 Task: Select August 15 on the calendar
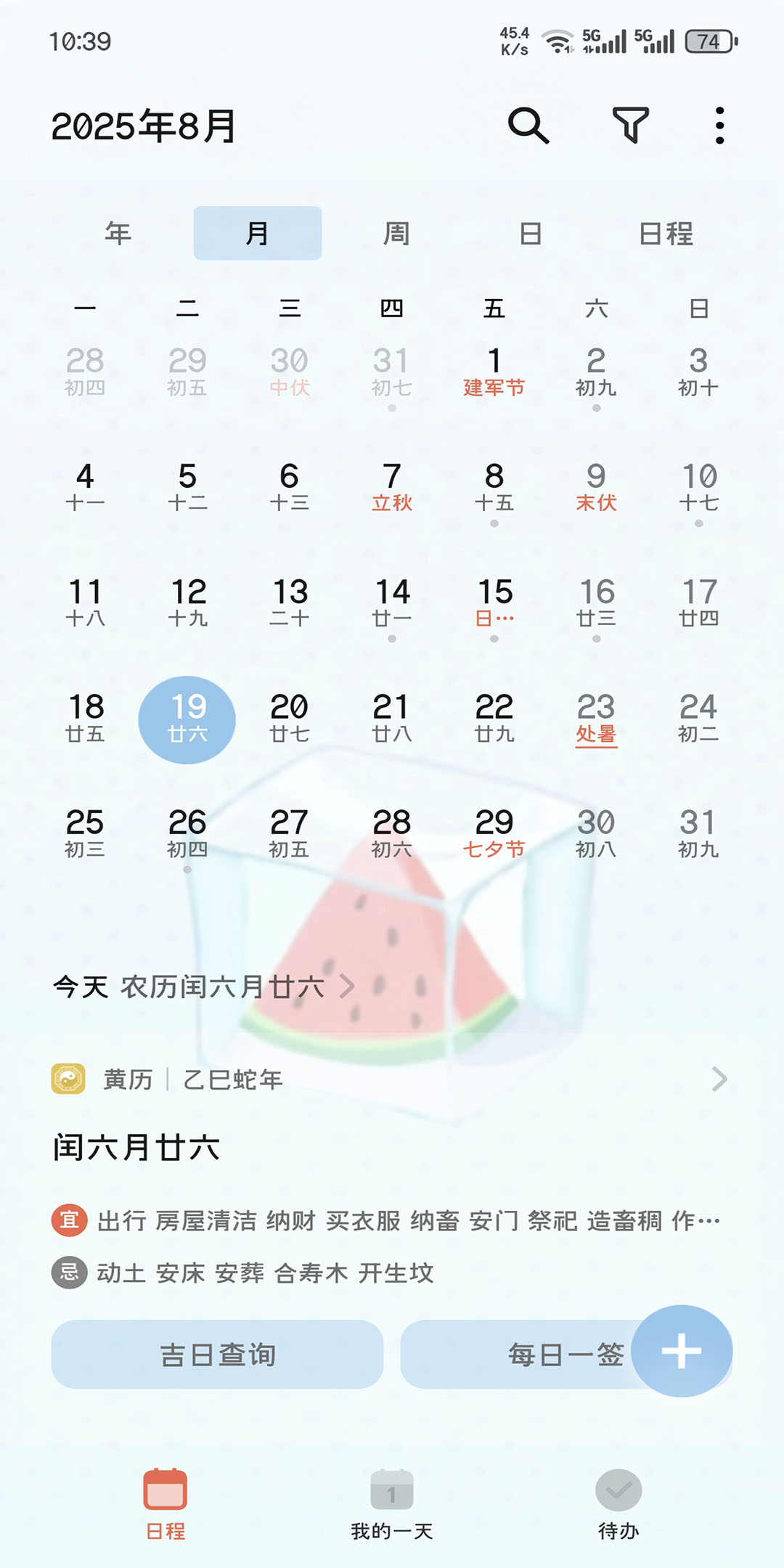click(x=494, y=603)
